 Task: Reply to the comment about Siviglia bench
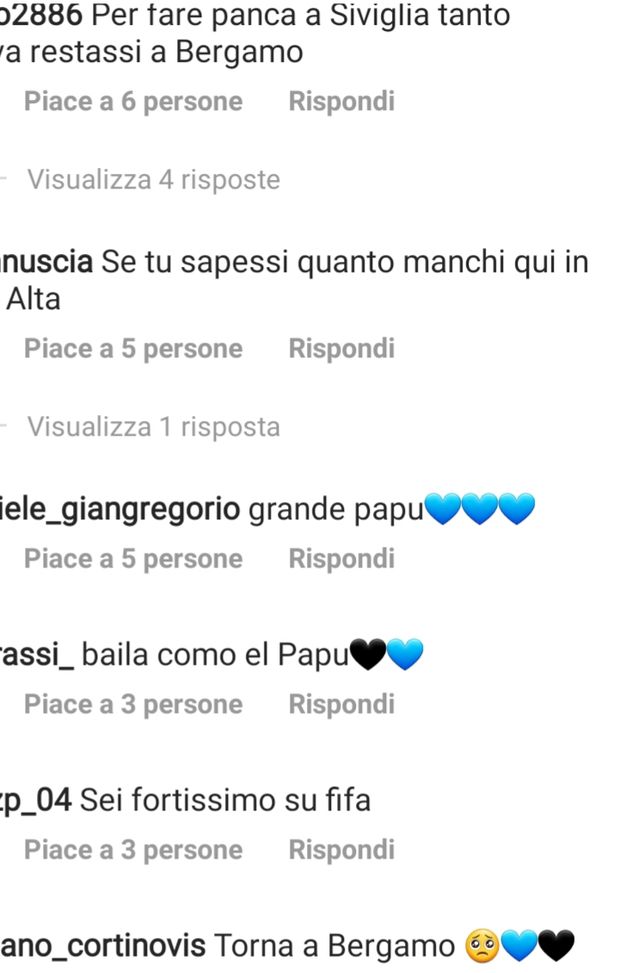click(x=341, y=101)
